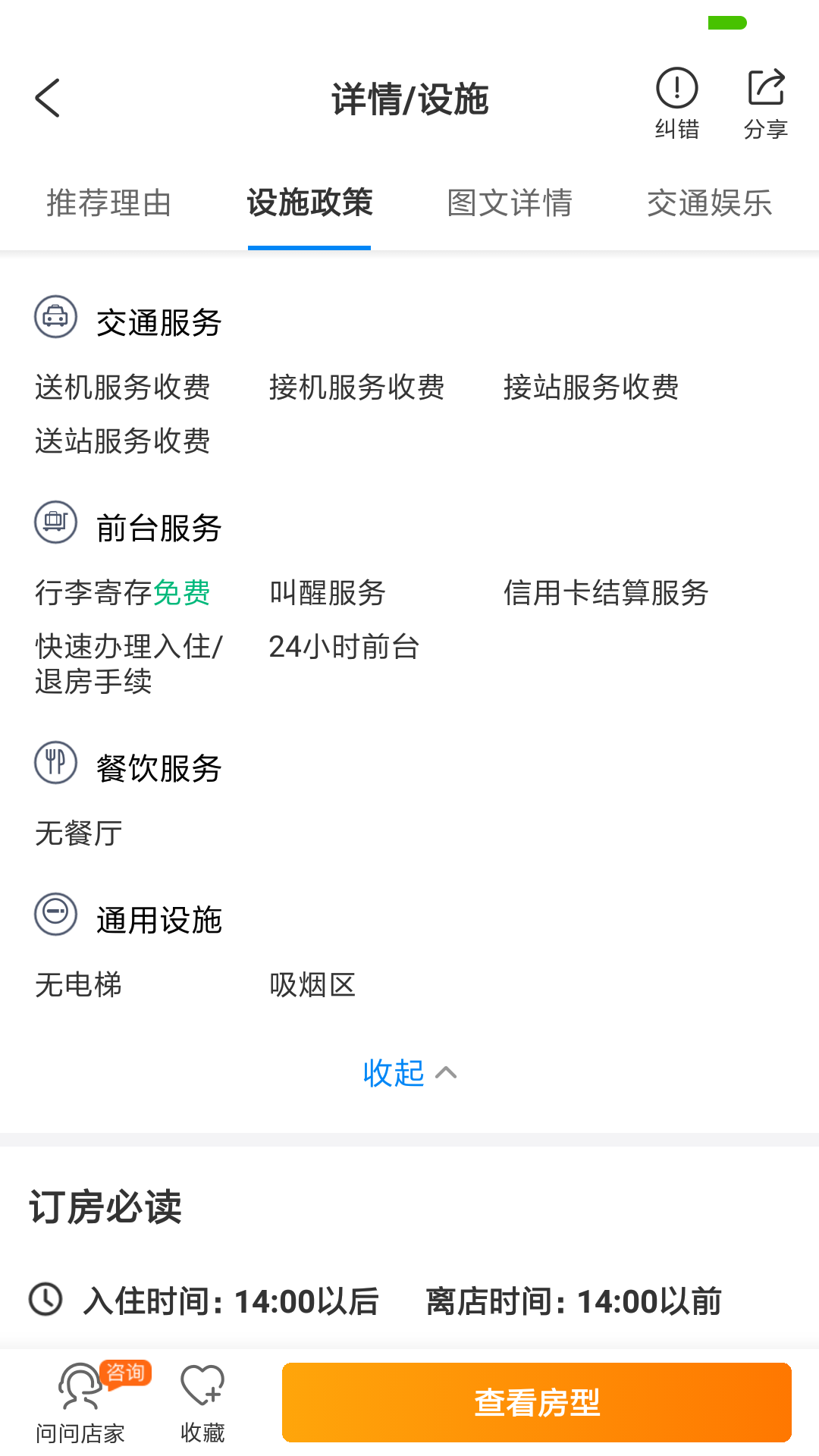Switch to 交通娱乐 tab
Image resolution: width=819 pixels, height=1456 pixels.
pos(709,203)
